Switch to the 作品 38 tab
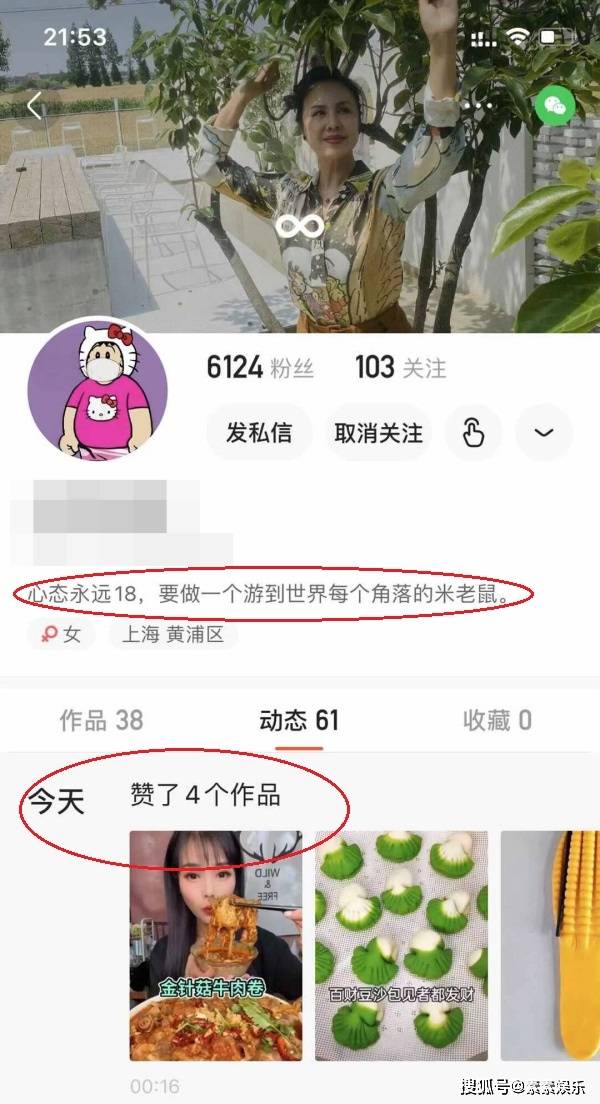 (101, 720)
